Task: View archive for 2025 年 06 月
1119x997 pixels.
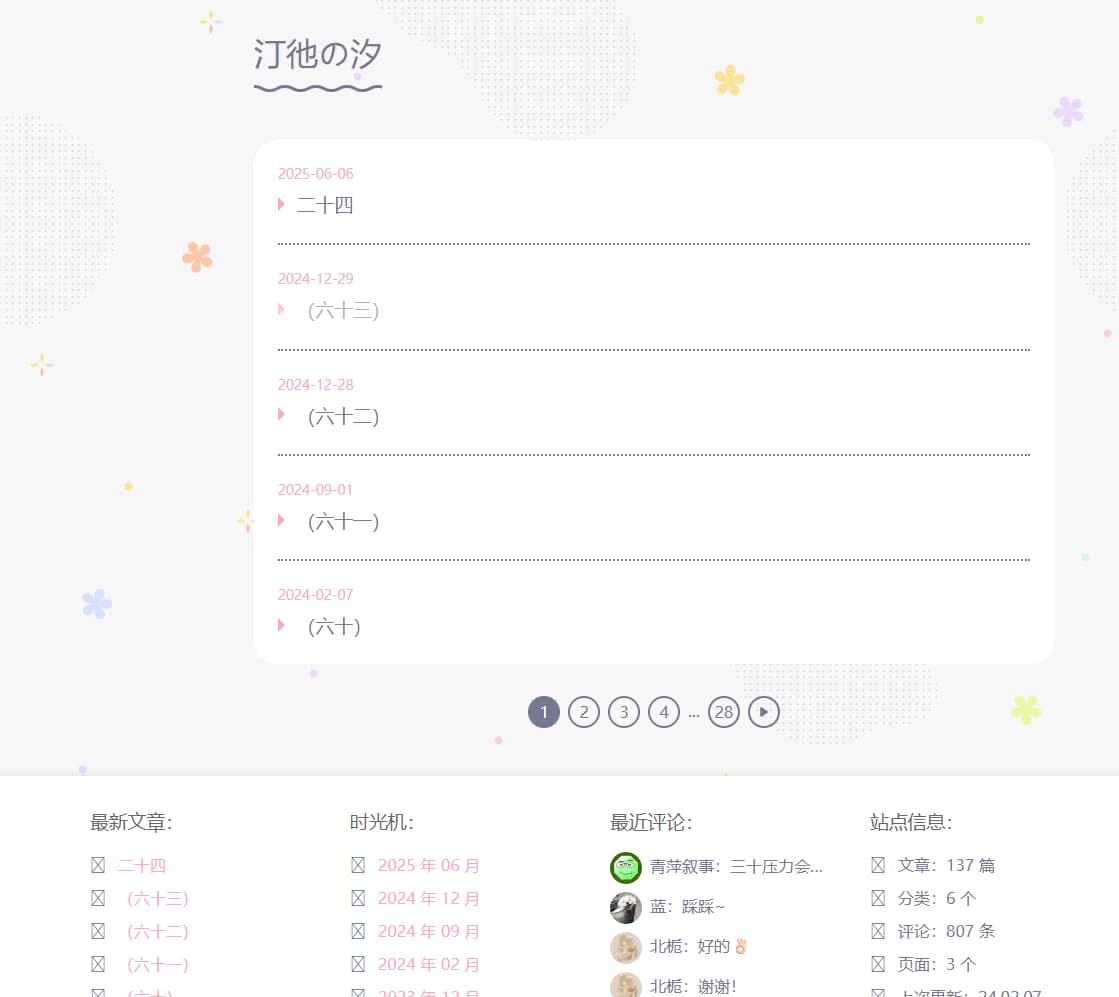Action: pos(429,866)
